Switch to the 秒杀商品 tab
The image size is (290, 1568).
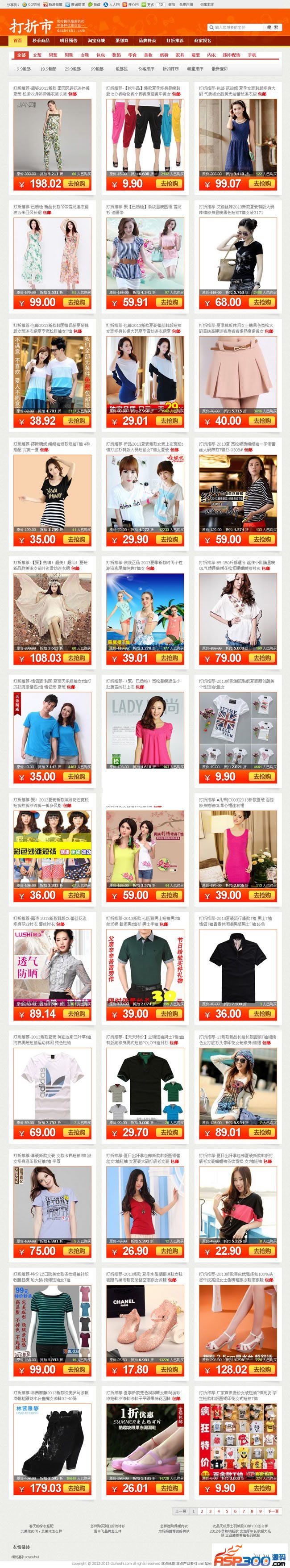41,41
